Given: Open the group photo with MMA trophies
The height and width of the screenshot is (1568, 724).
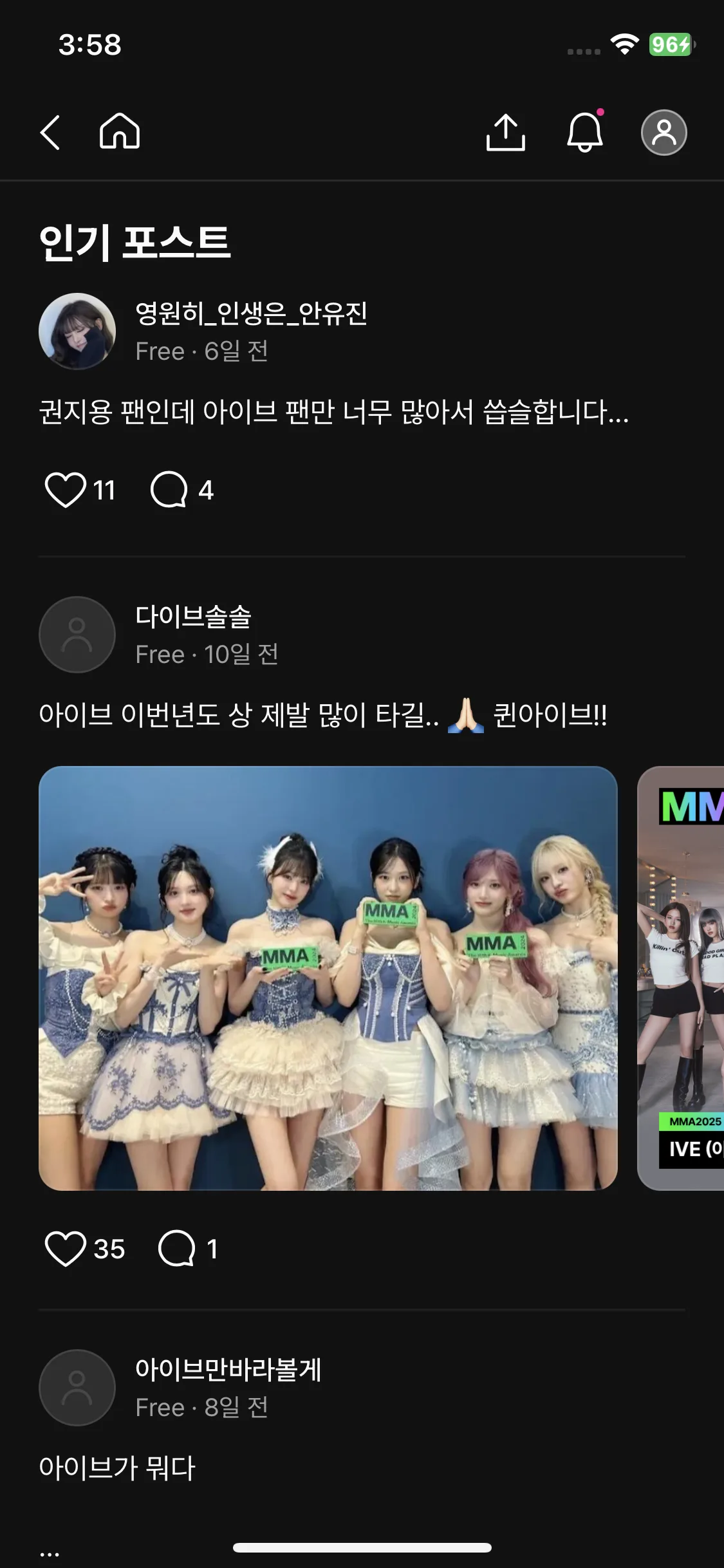Looking at the screenshot, I should [x=328, y=978].
